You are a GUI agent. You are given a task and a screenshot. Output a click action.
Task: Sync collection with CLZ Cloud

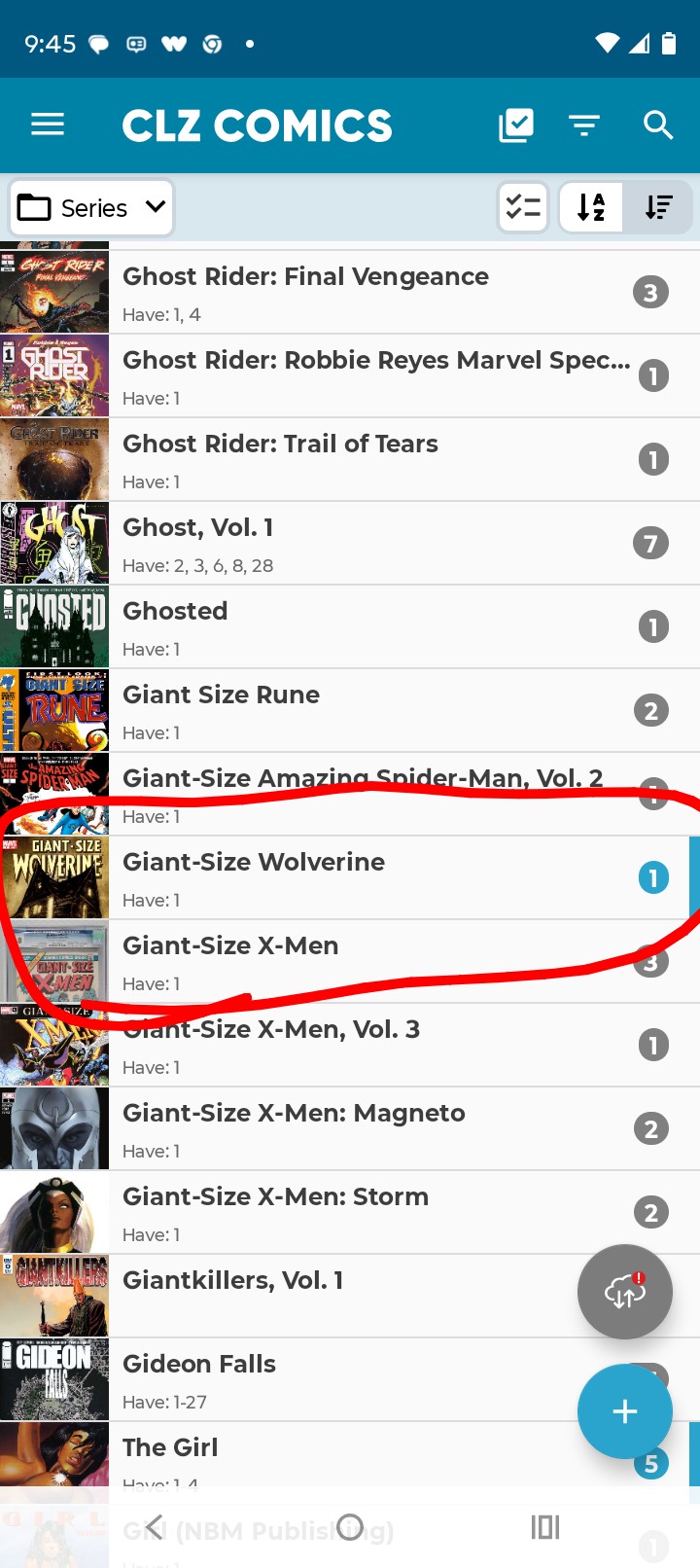click(625, 1292)
